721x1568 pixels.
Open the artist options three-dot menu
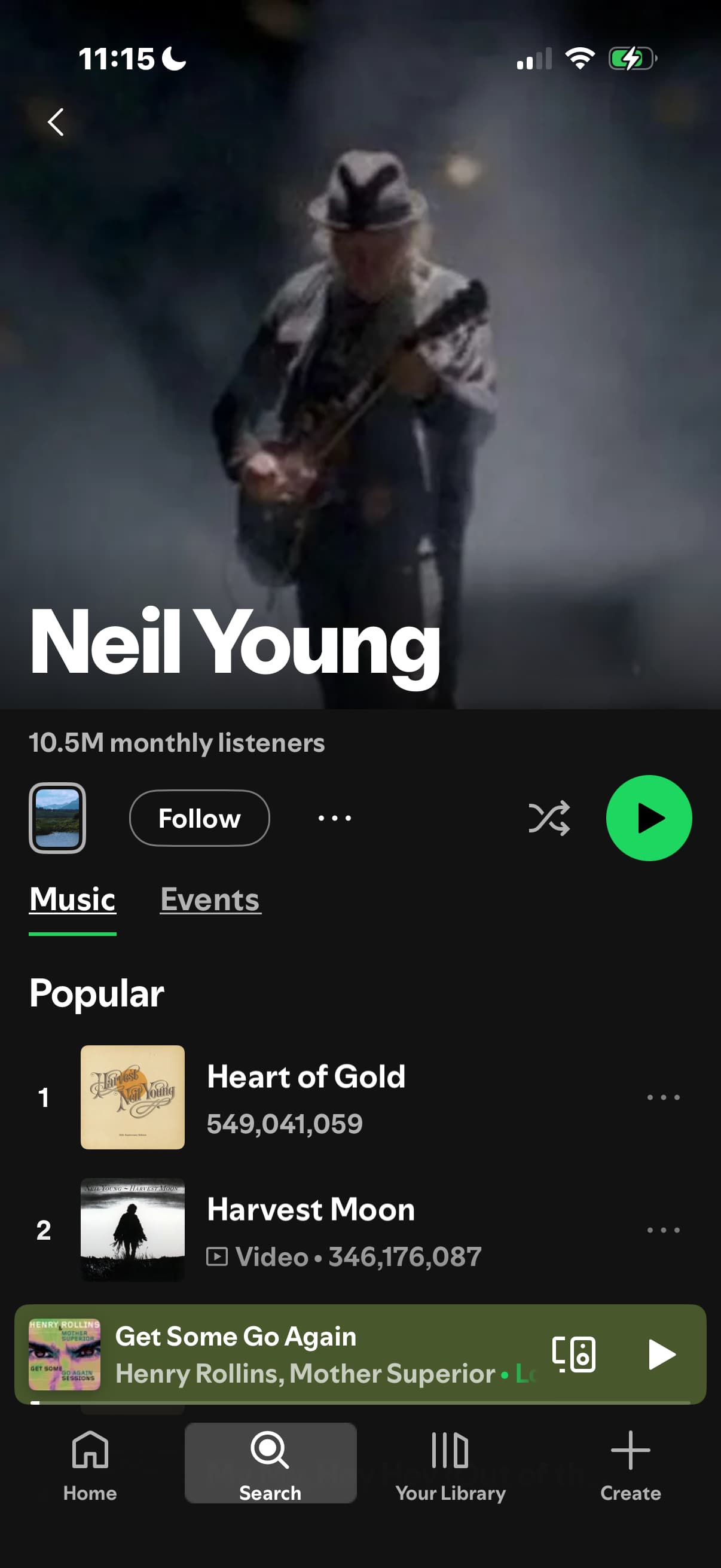(x=335, y=817)
